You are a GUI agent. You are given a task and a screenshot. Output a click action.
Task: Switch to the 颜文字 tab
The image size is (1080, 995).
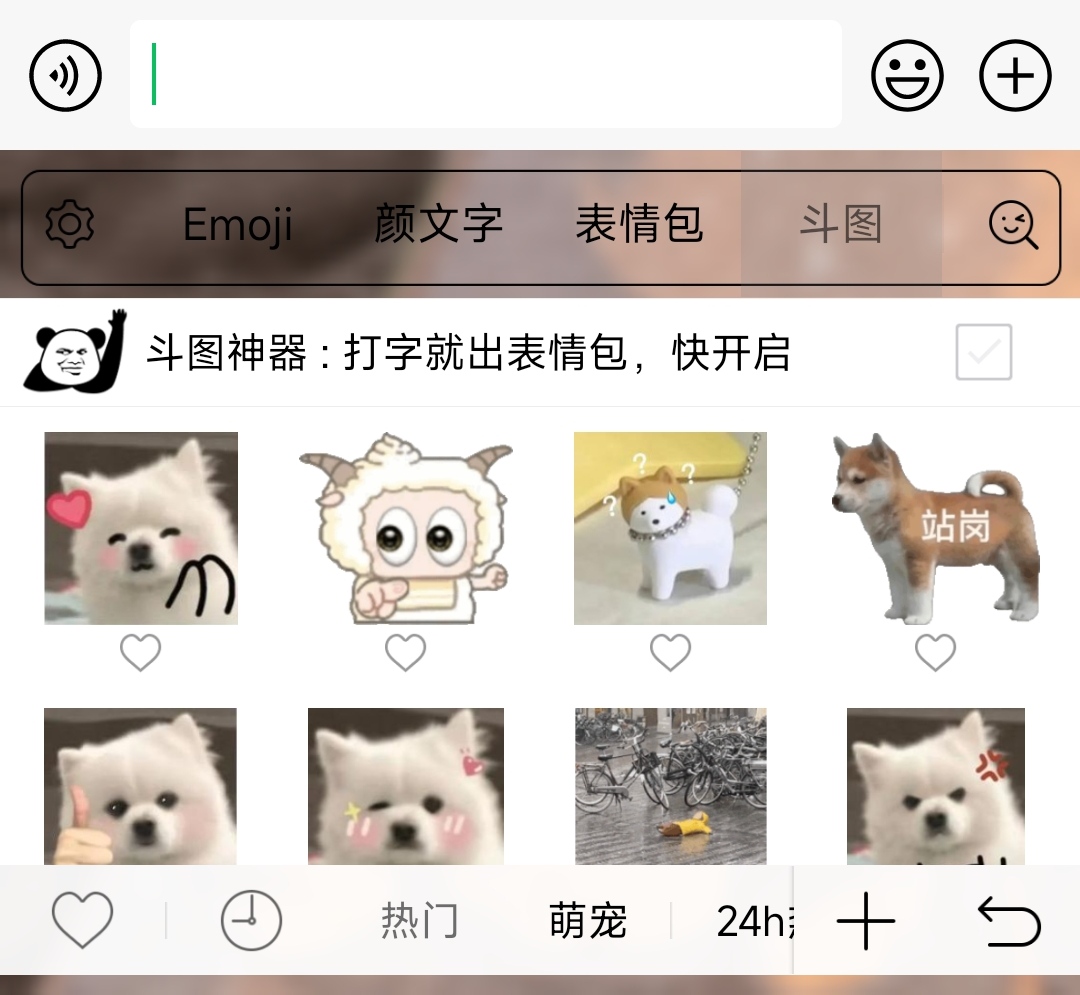coord(438,224)
